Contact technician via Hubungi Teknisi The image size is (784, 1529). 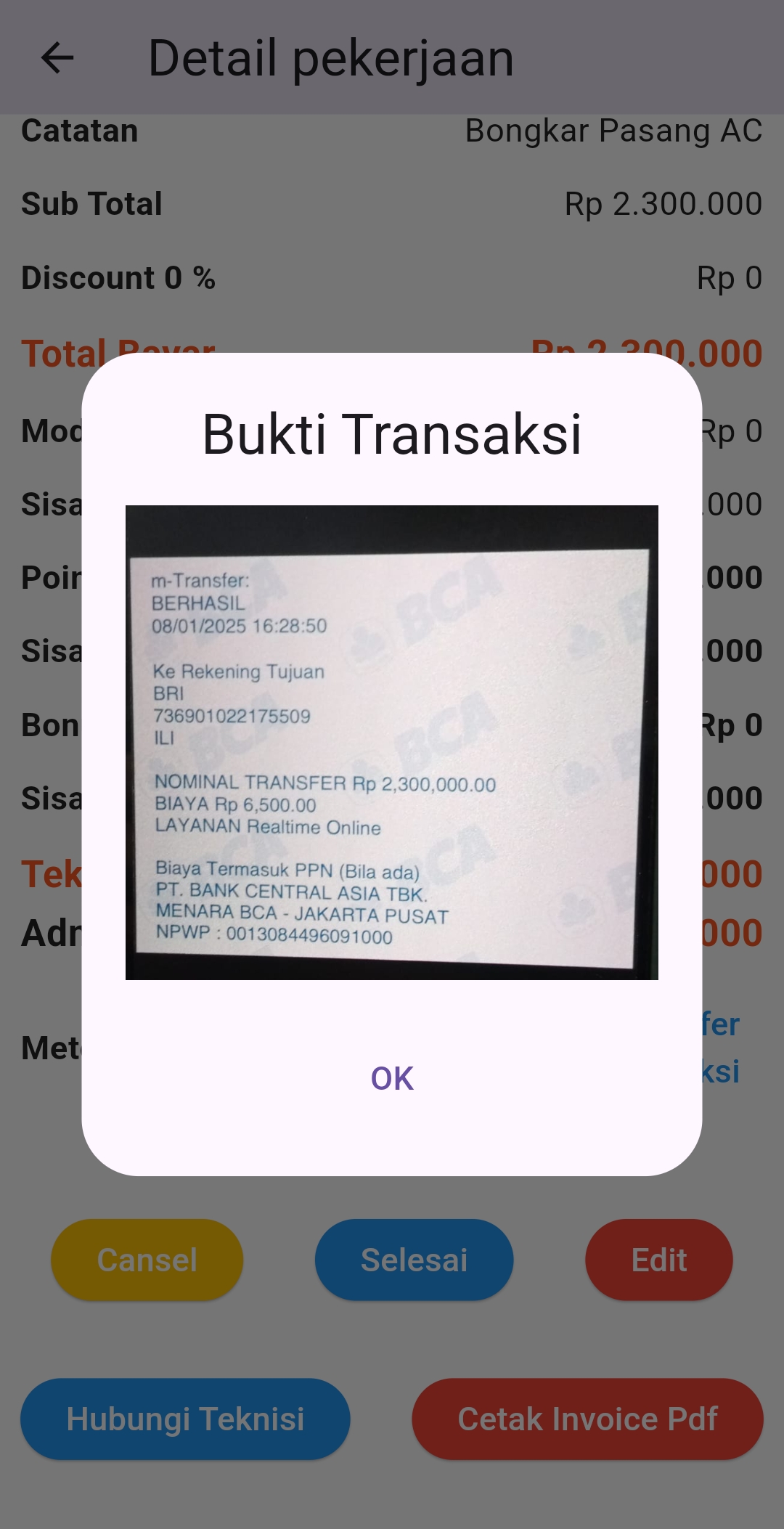[x=185, y=1419]
